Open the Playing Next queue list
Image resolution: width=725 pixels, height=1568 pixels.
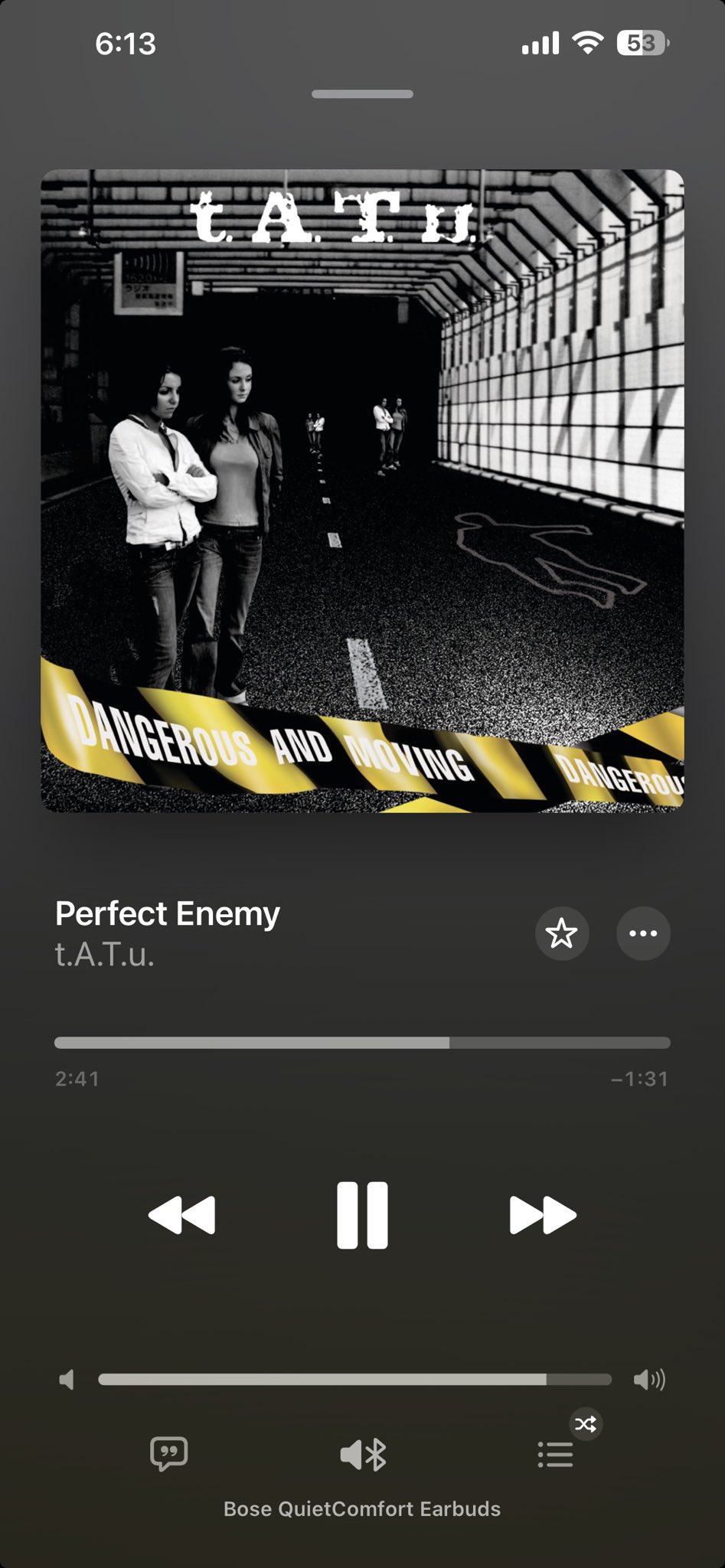(x=556, y=1454)
